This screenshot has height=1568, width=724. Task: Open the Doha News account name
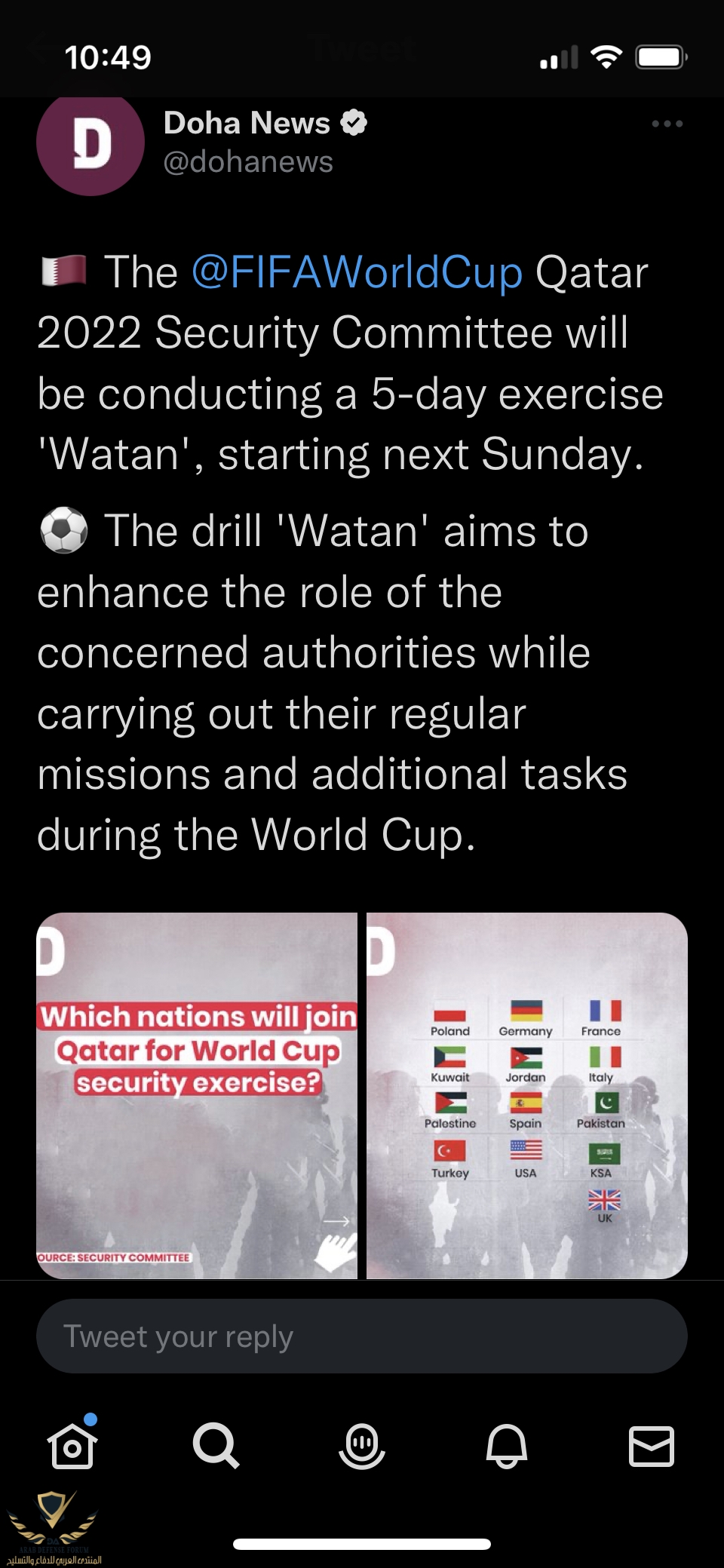(x=247, y=124)
